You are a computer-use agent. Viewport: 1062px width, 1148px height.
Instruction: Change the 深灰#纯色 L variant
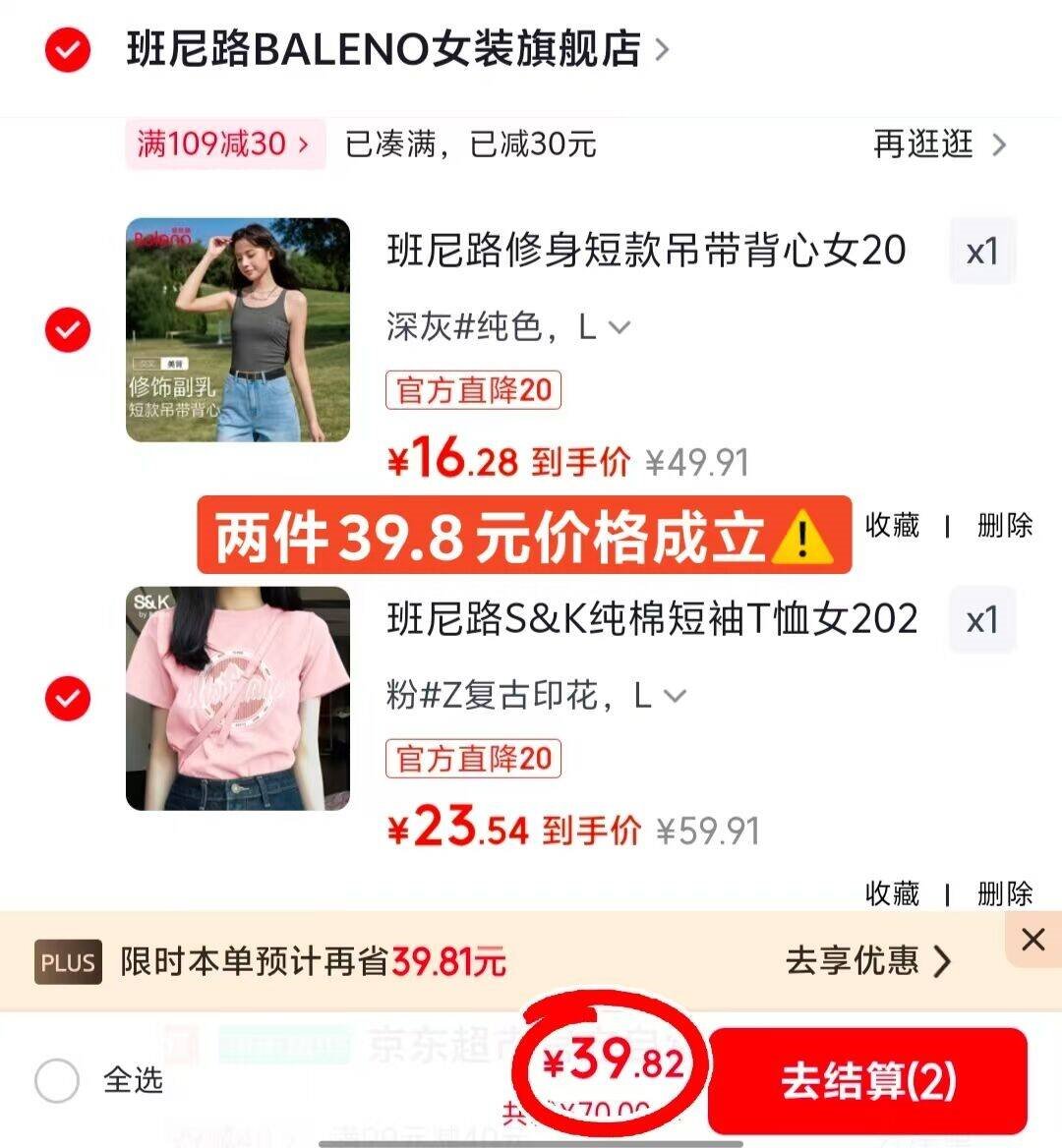point(506,326)
